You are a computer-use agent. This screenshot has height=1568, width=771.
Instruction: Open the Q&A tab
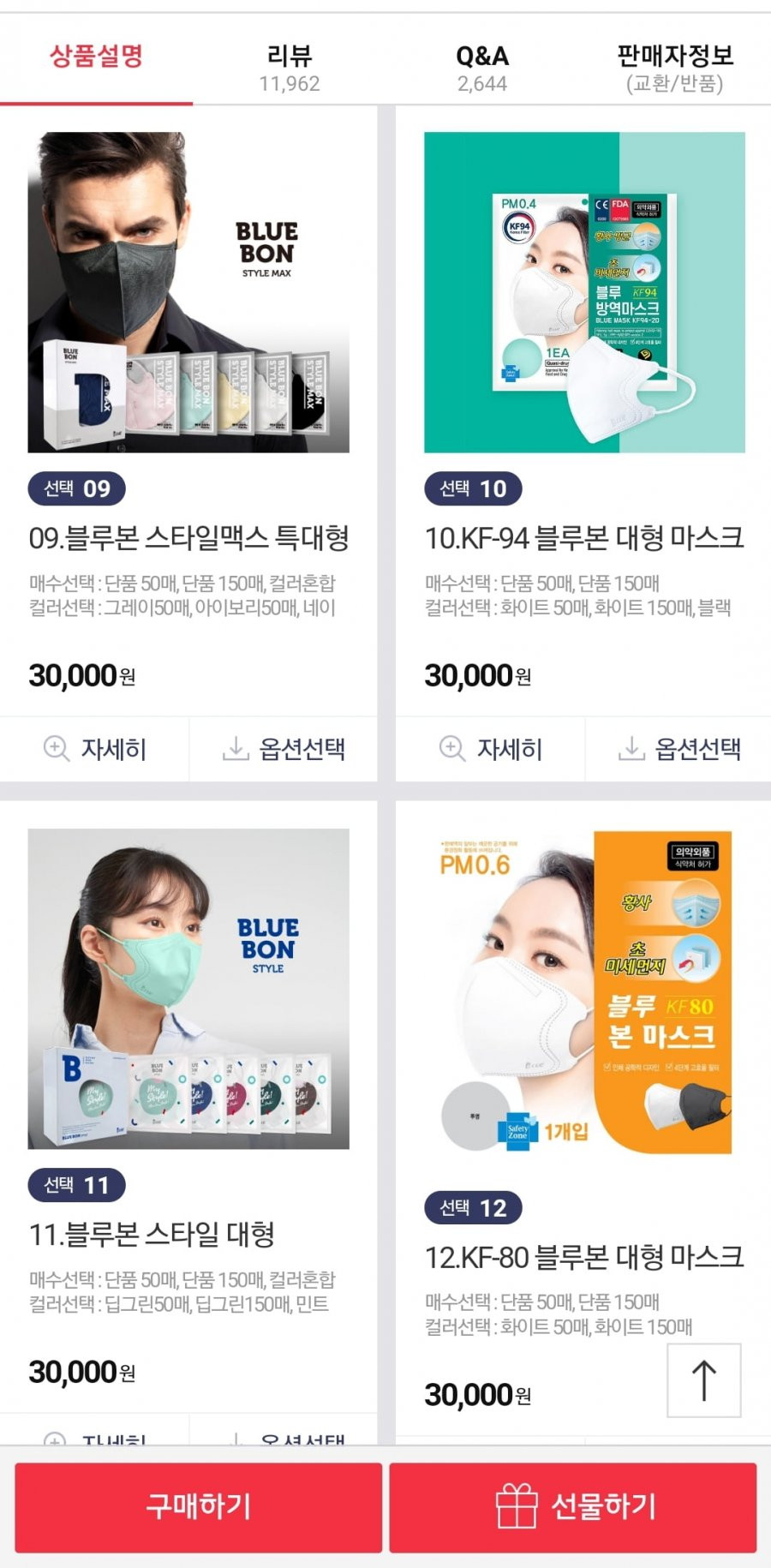pos(481,67)
